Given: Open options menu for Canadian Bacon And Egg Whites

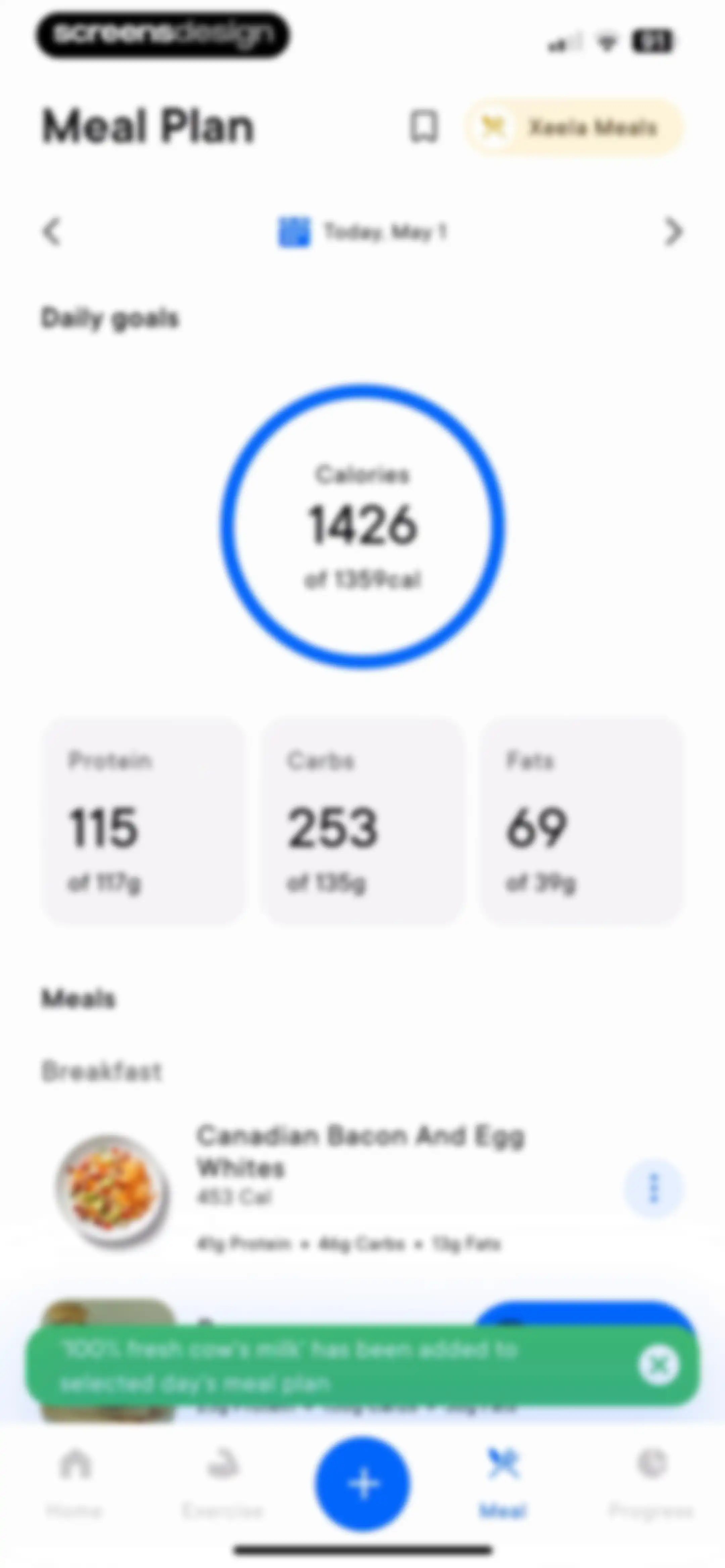Looking at the screenshot, I should 654,1188.
